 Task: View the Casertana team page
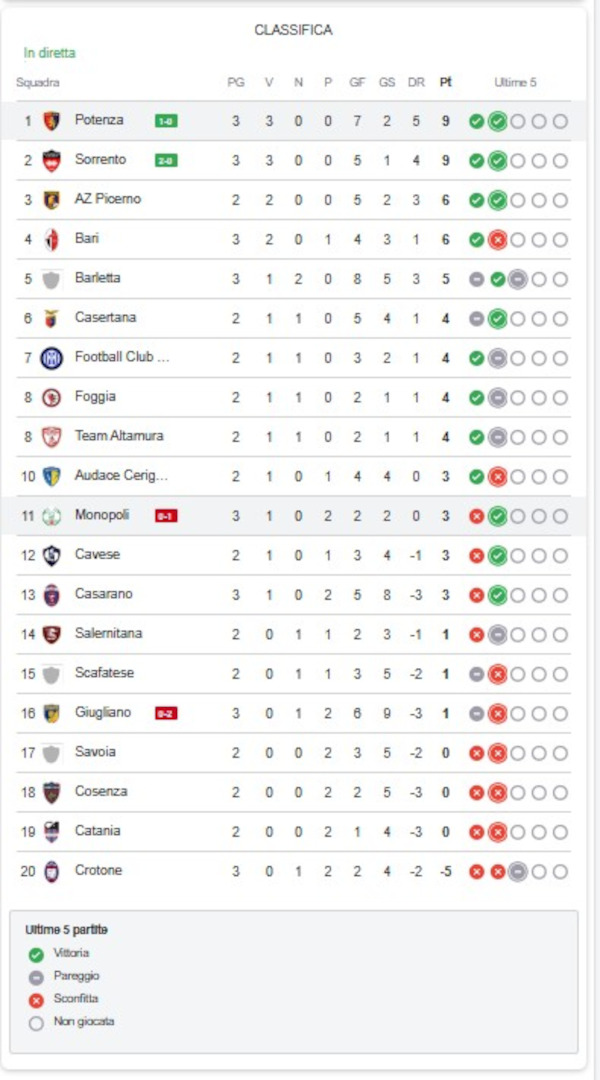tap(293, 318)
